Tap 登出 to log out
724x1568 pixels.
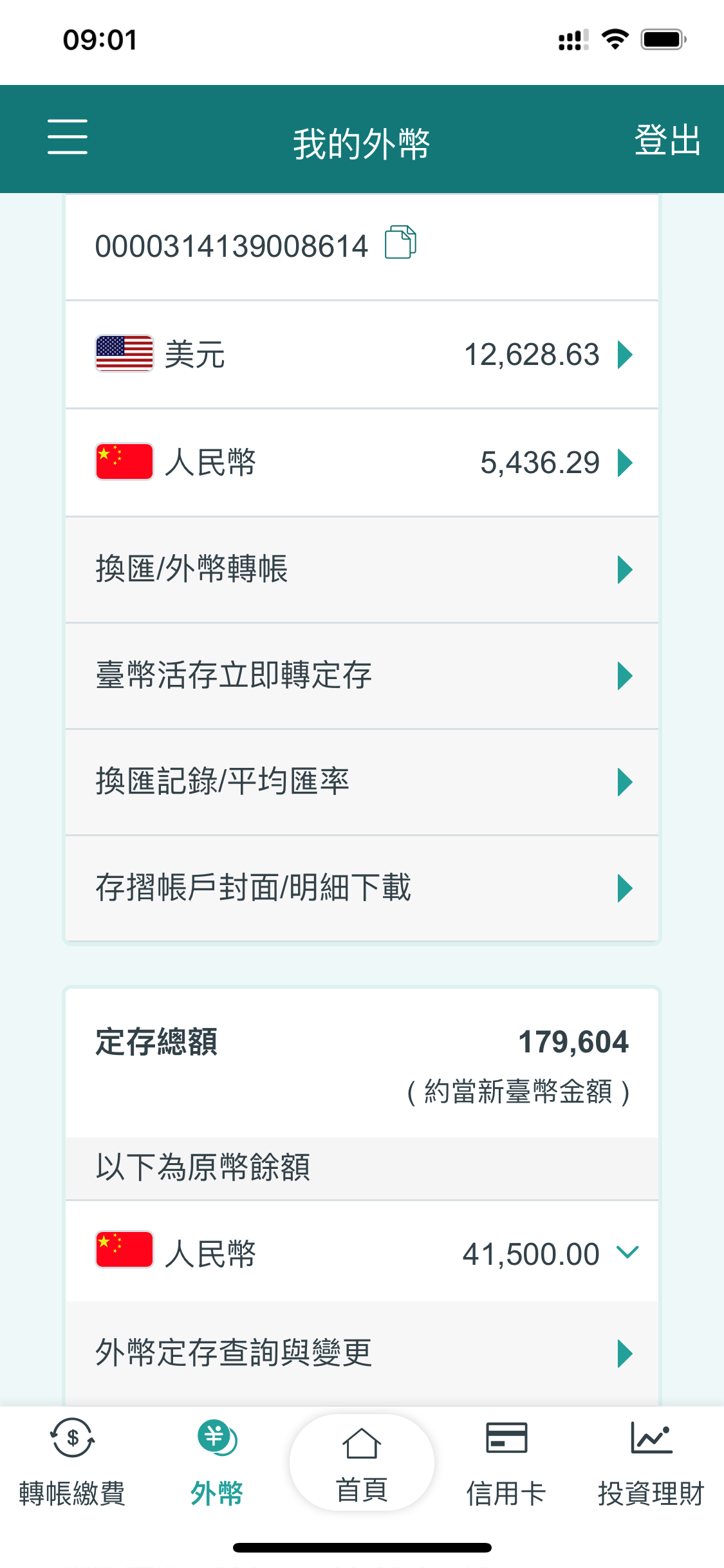coord(667,140)
